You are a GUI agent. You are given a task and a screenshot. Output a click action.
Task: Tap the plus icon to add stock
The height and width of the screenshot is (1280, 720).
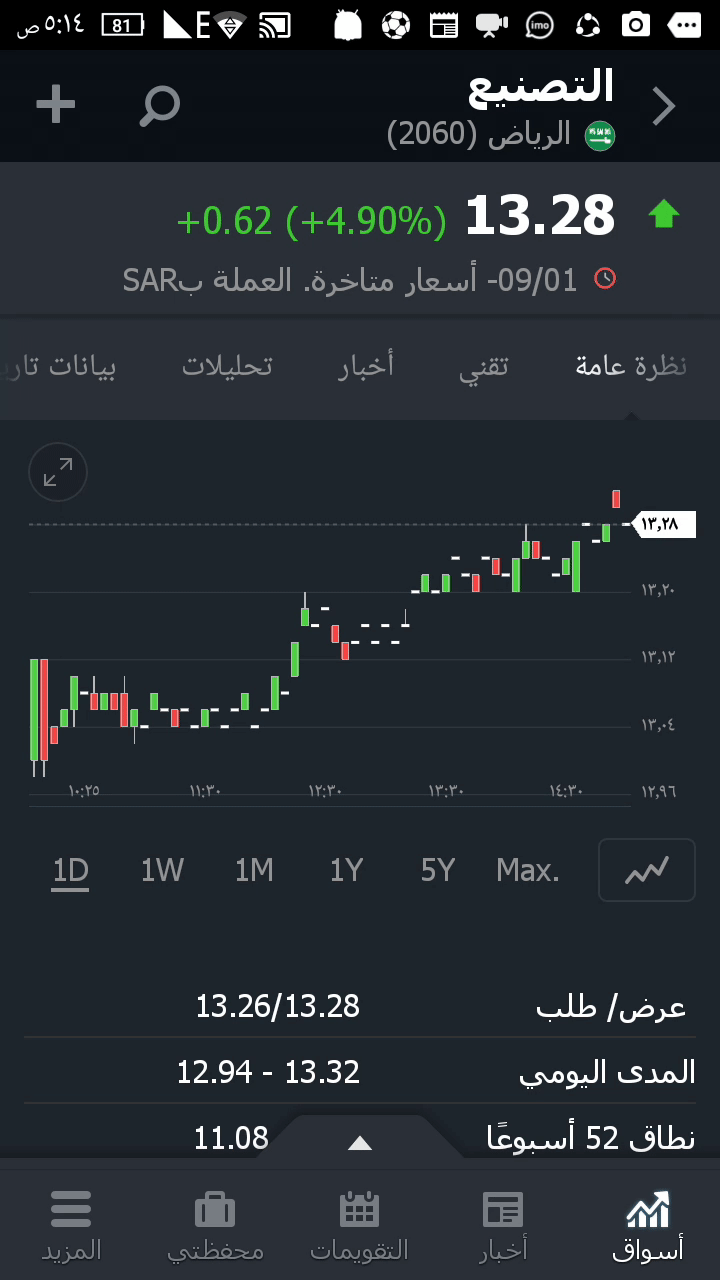click(56, 105)
